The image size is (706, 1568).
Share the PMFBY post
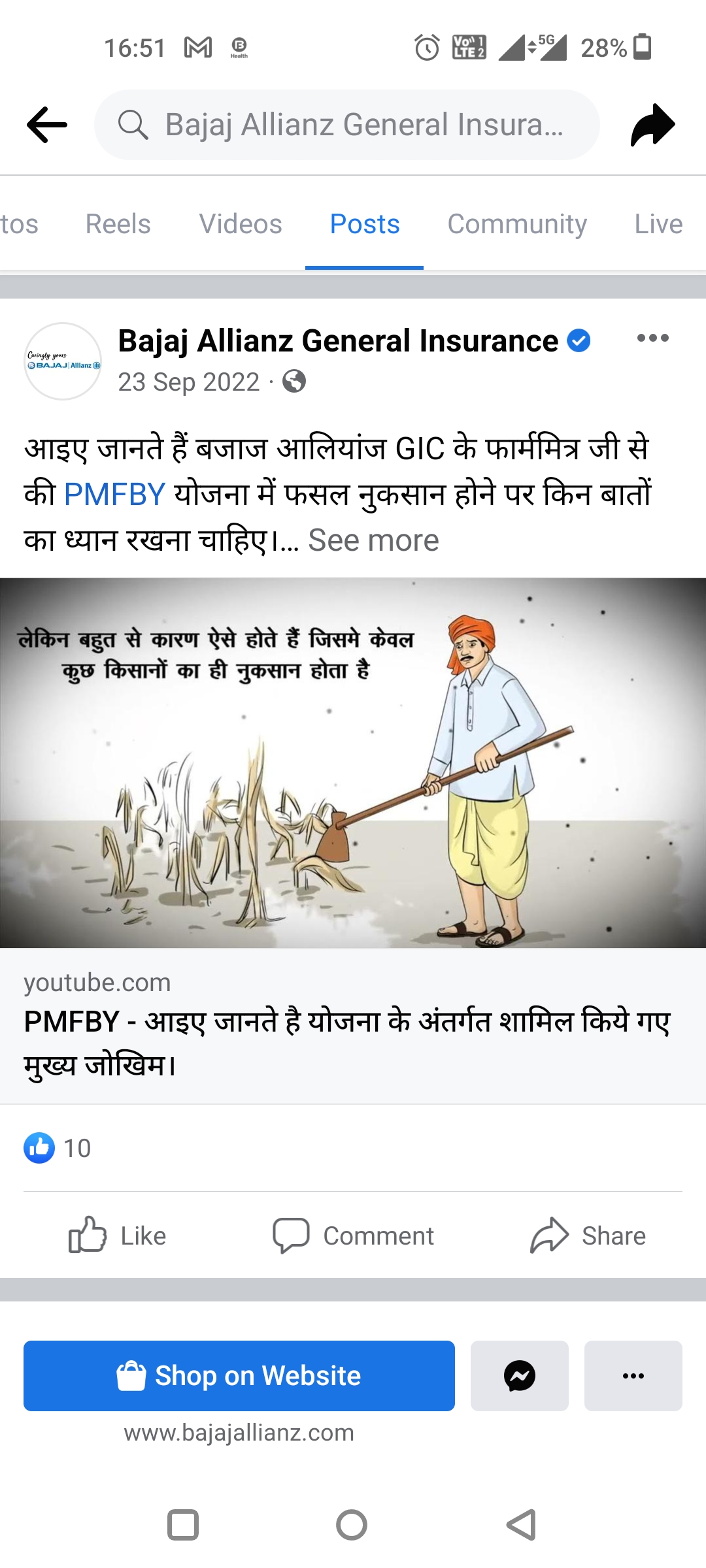[x=588, y=1235]
